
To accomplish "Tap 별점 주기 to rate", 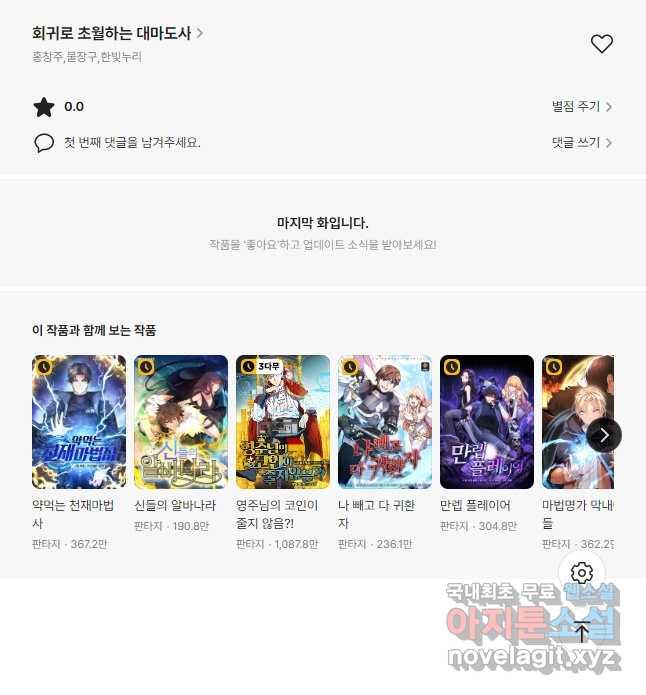I will (581, 107).
